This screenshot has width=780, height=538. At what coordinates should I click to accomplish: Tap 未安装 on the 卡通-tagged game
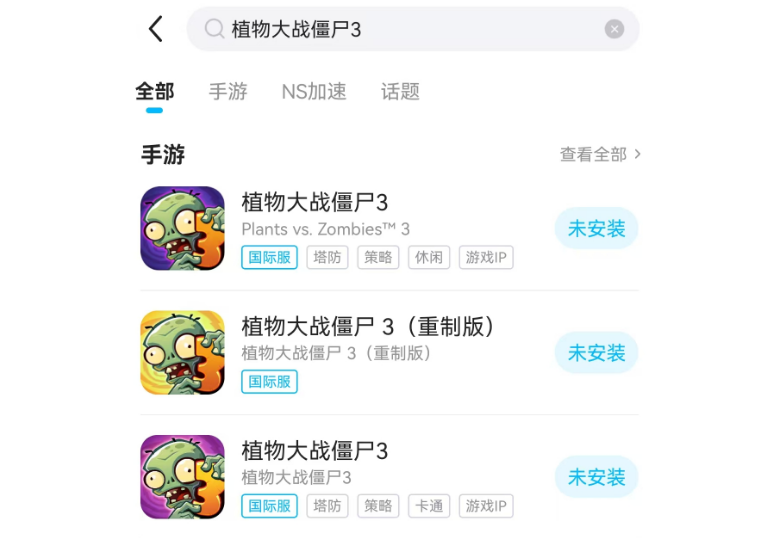[596, 477]
